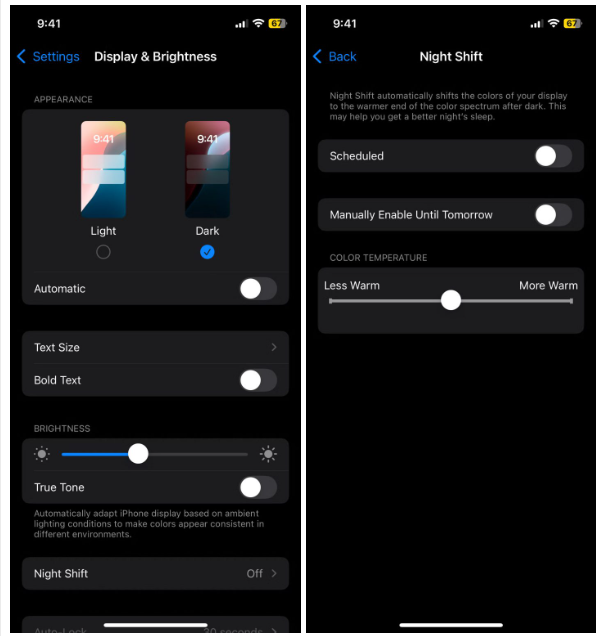This screenshot has height=636, width=602.
Task: Toggle Automatic appearance
Action: [257, 289]
